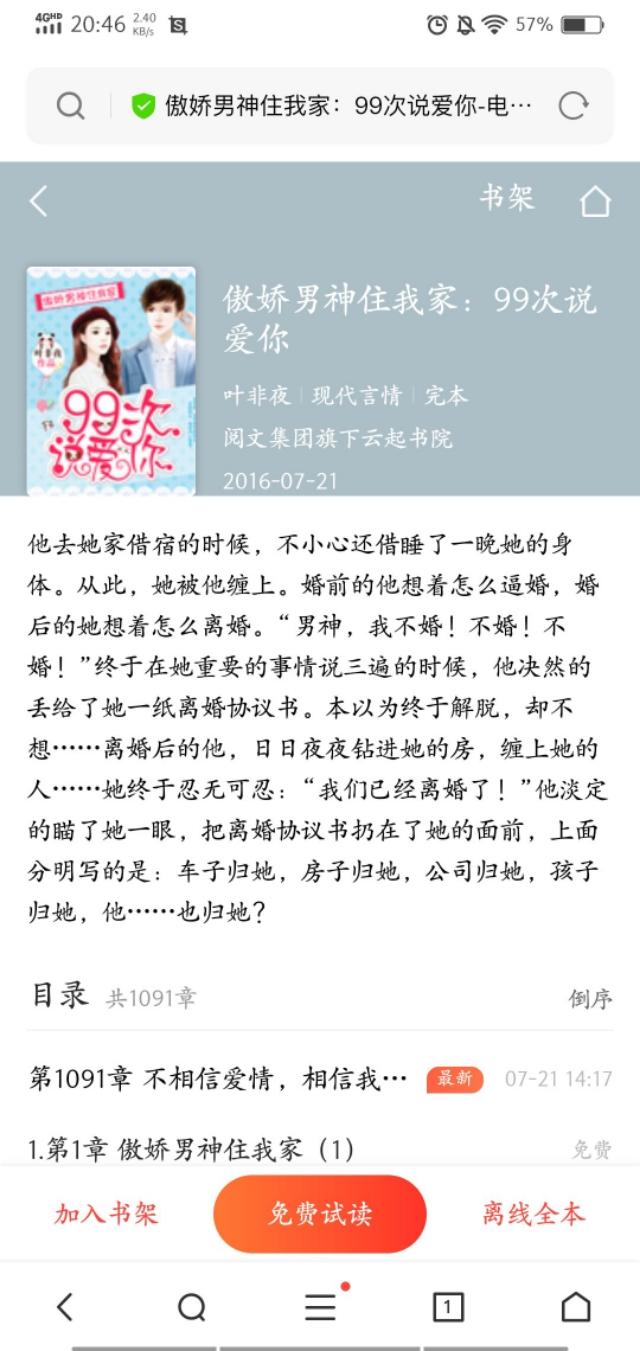Image resolution: width=640 pixels, height=1351 pixels.
Task: Tap the browser back button
Action: [x=64, y=1306]
